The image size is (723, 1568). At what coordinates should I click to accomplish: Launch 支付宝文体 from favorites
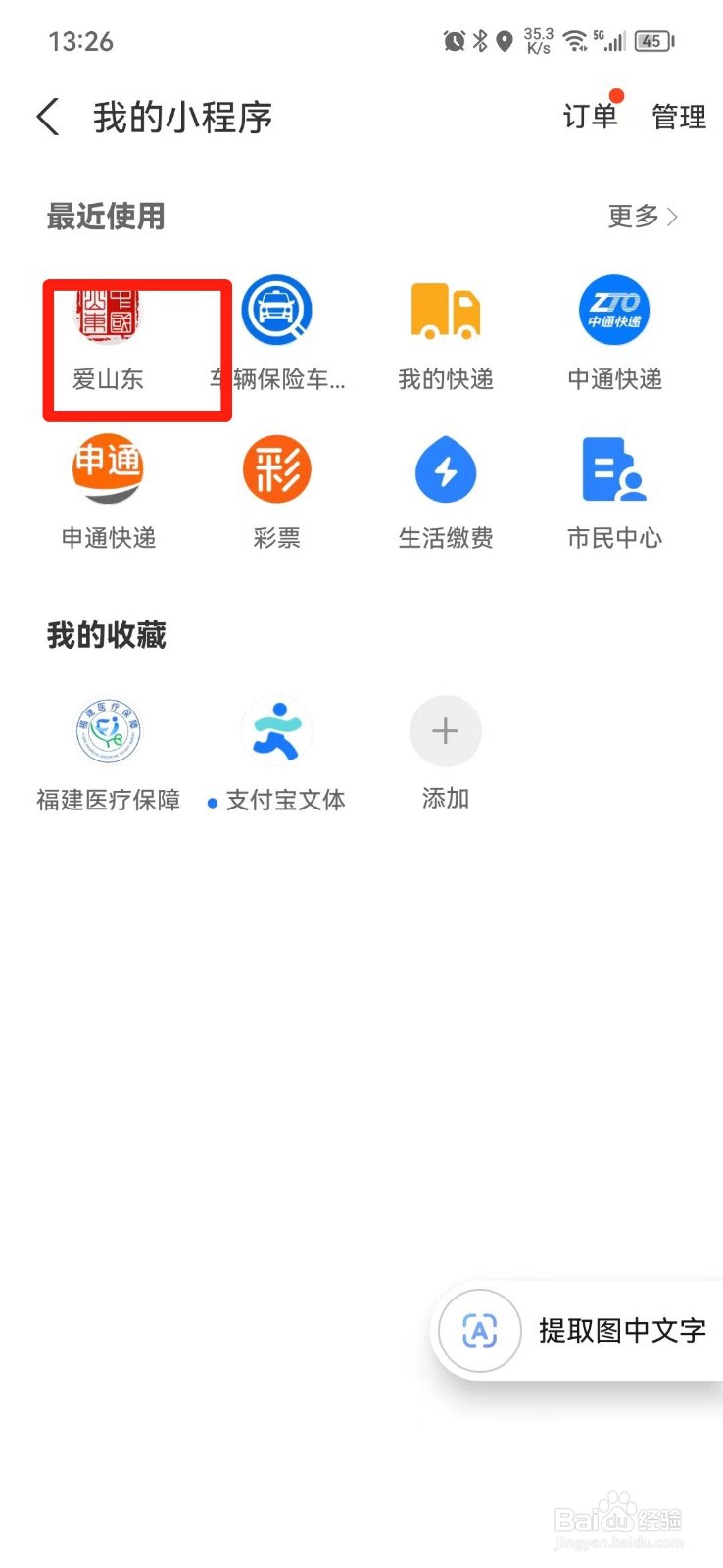277,755
